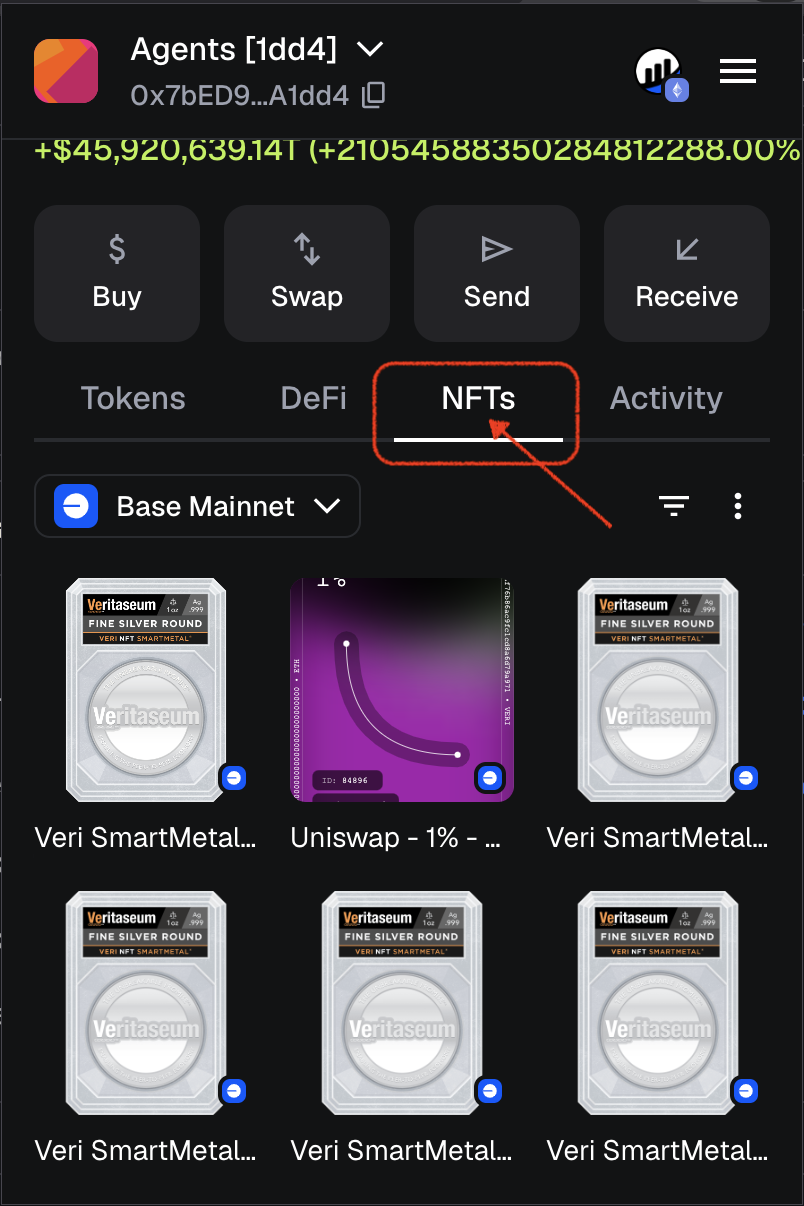This screenshot has width=804, height=1206.
Task: Tap Send to transfer assets
Action: pos(497,273)
